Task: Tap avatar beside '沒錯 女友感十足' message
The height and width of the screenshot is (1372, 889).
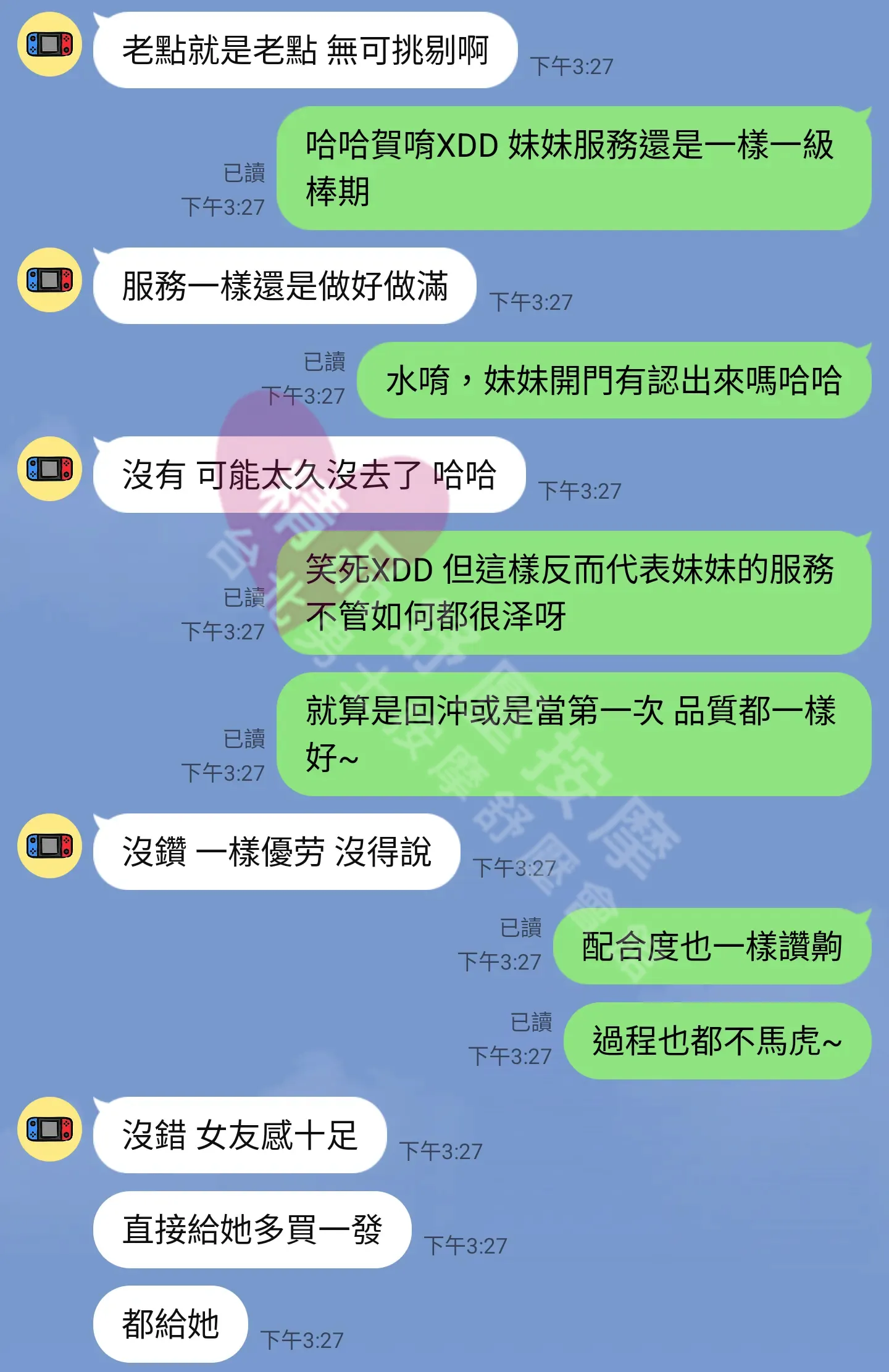Action: 49,1129
